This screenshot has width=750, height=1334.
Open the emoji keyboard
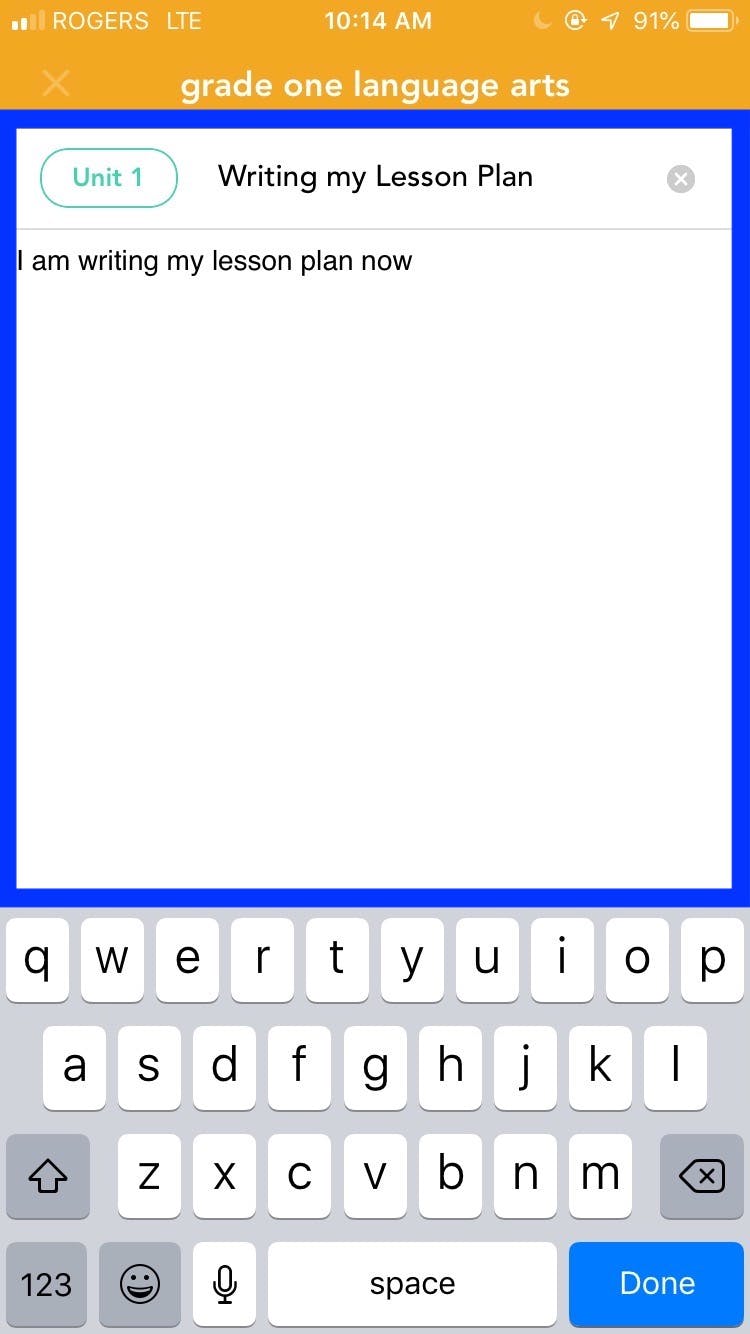[x=140, y=1283]
